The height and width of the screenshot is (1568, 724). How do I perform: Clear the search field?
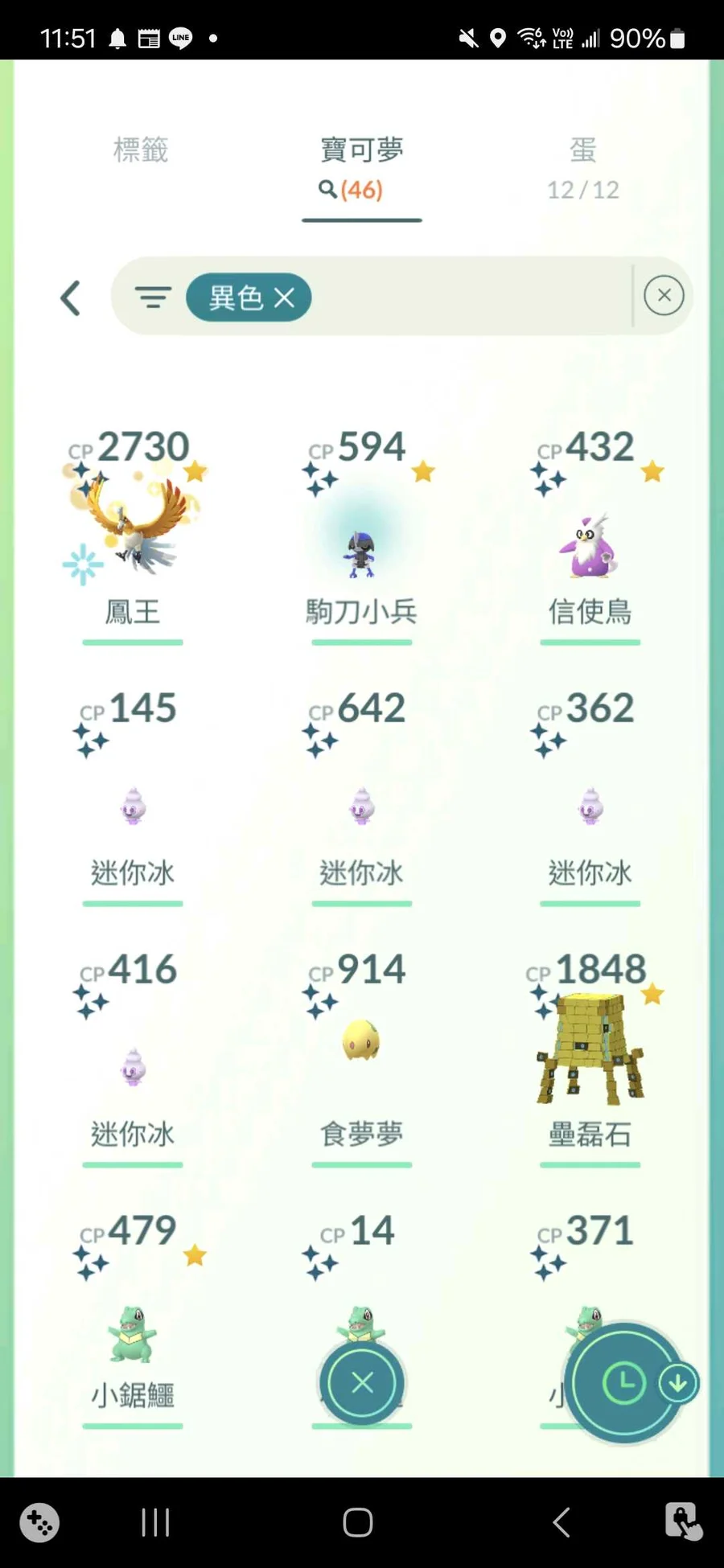(664, 296)
